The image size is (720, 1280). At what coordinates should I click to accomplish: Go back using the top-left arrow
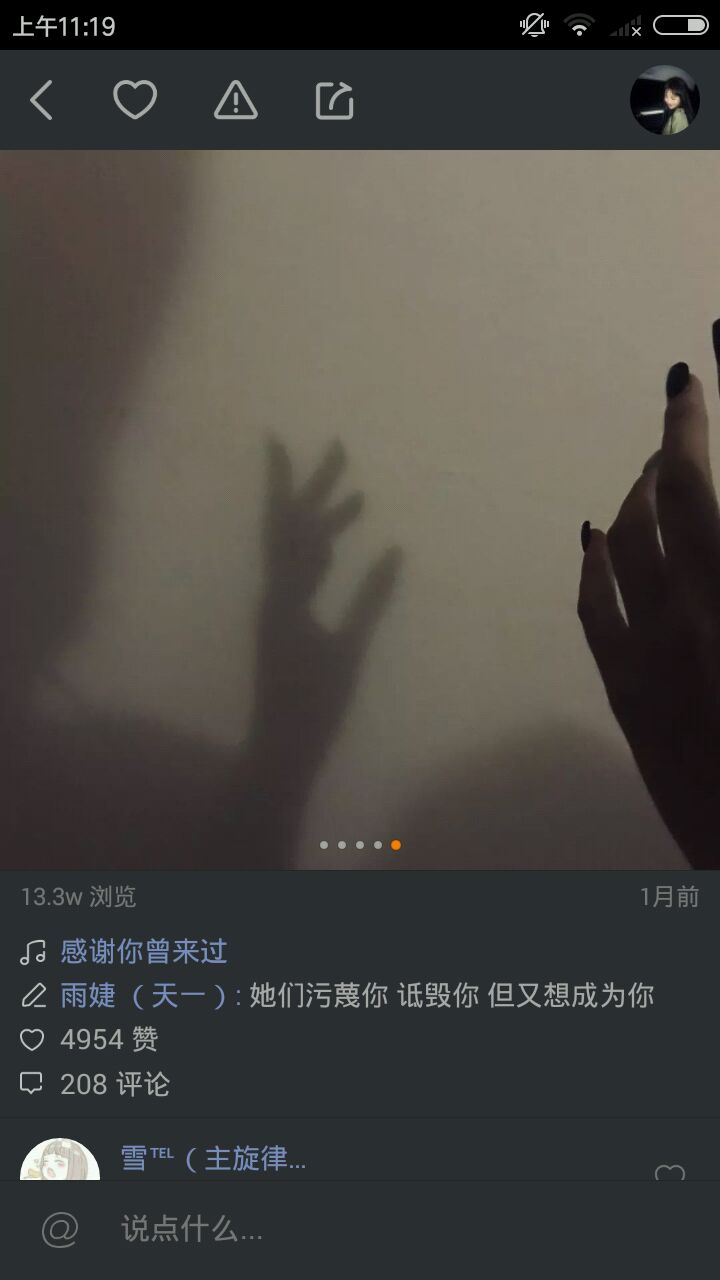41,101
